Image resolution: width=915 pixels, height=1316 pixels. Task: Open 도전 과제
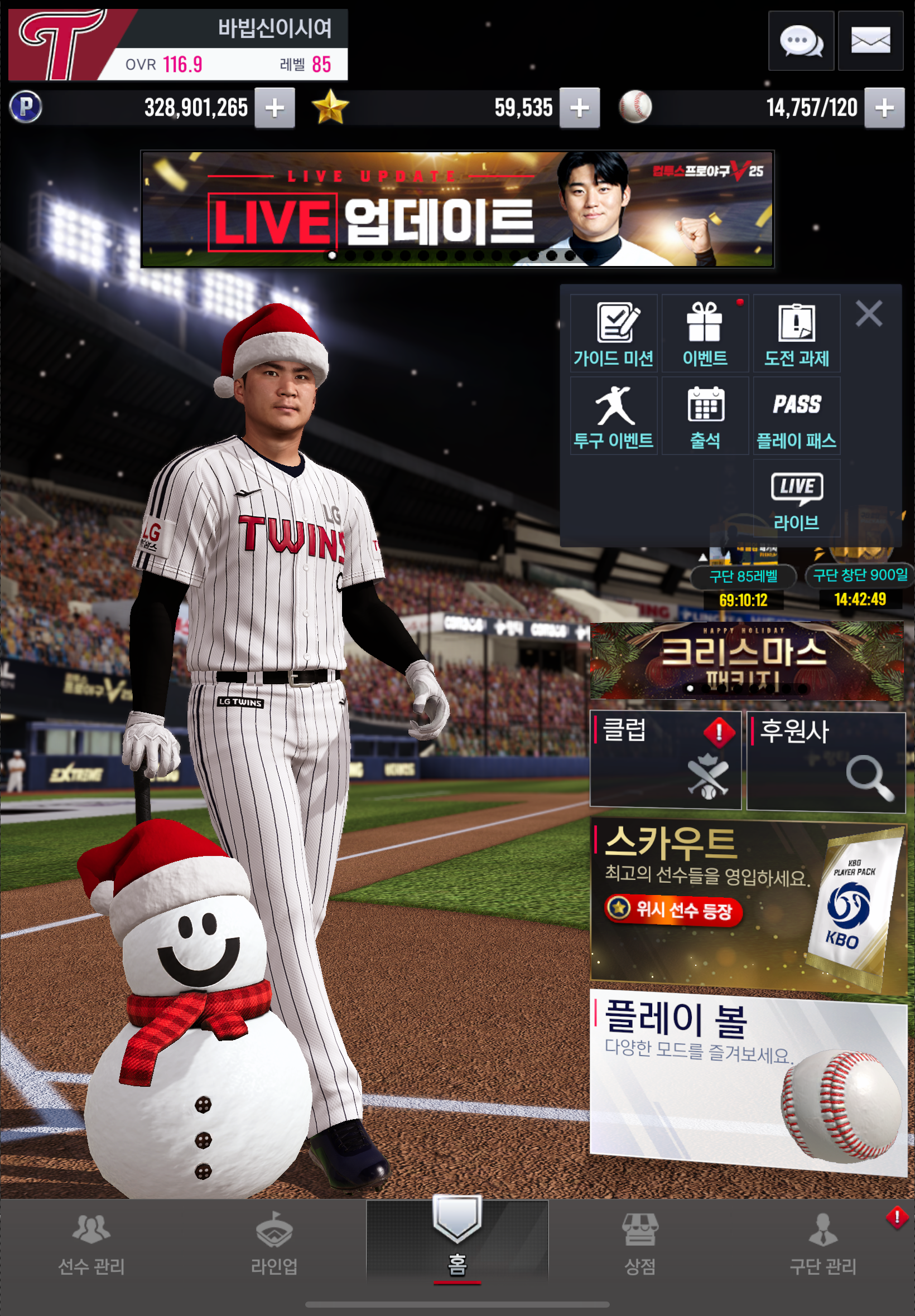click(796, 334)
